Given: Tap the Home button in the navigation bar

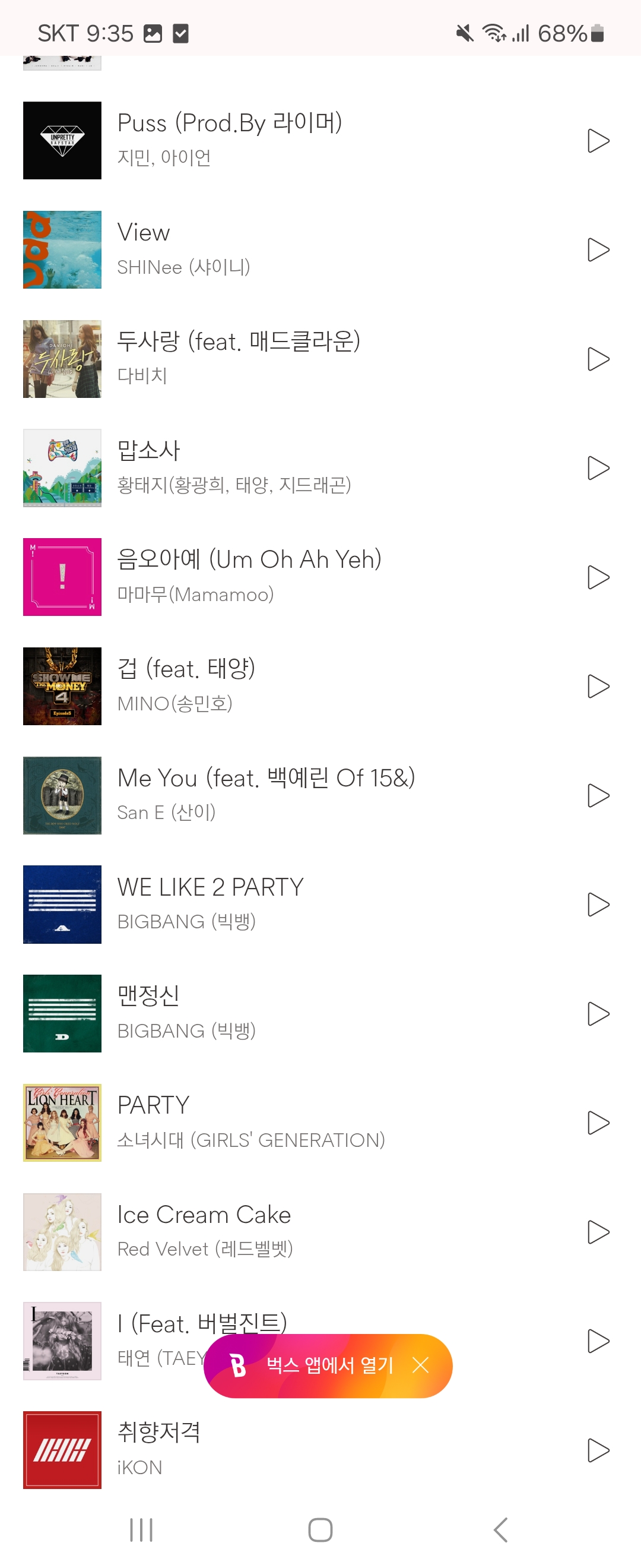Looking at the screenshot, I should point(320,1527).
